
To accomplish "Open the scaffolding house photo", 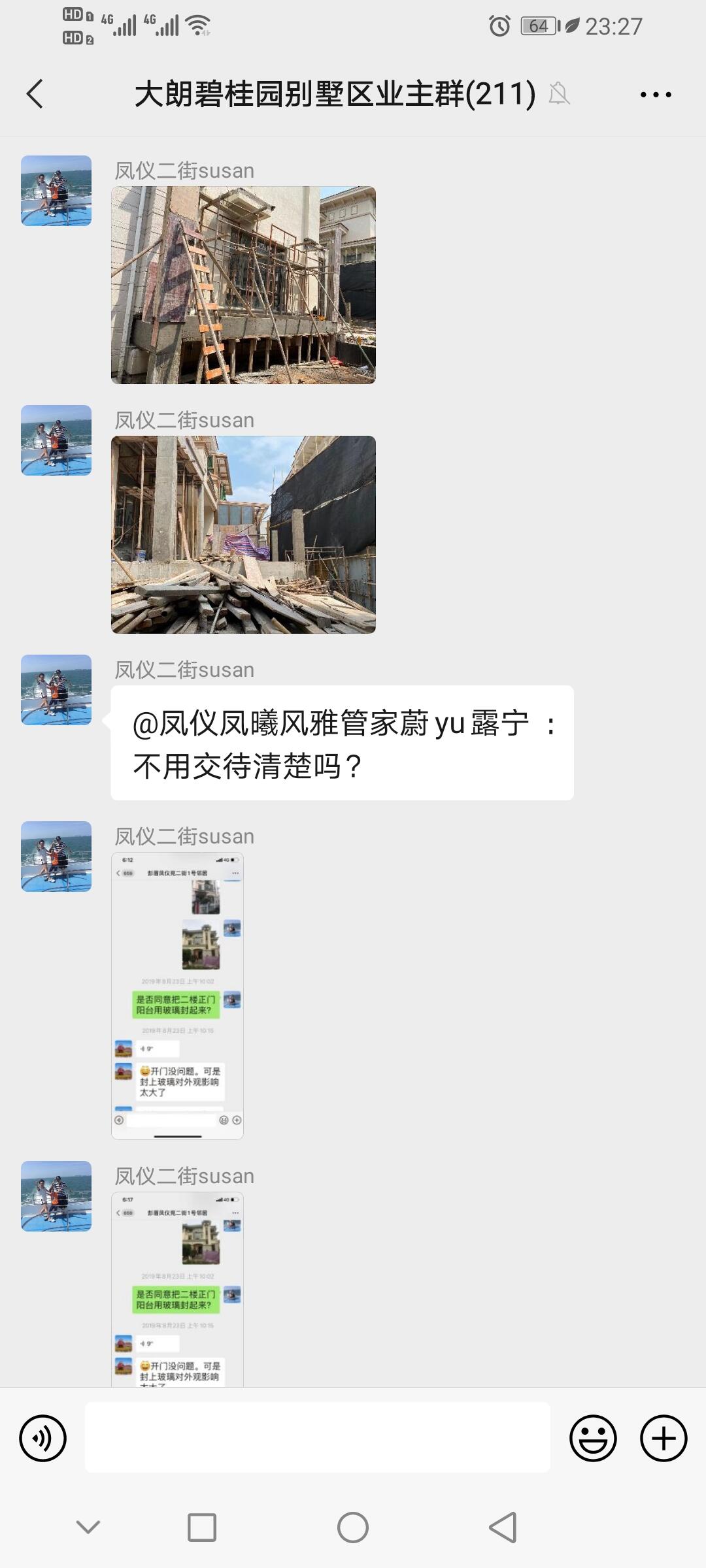I will coord(243,285).
